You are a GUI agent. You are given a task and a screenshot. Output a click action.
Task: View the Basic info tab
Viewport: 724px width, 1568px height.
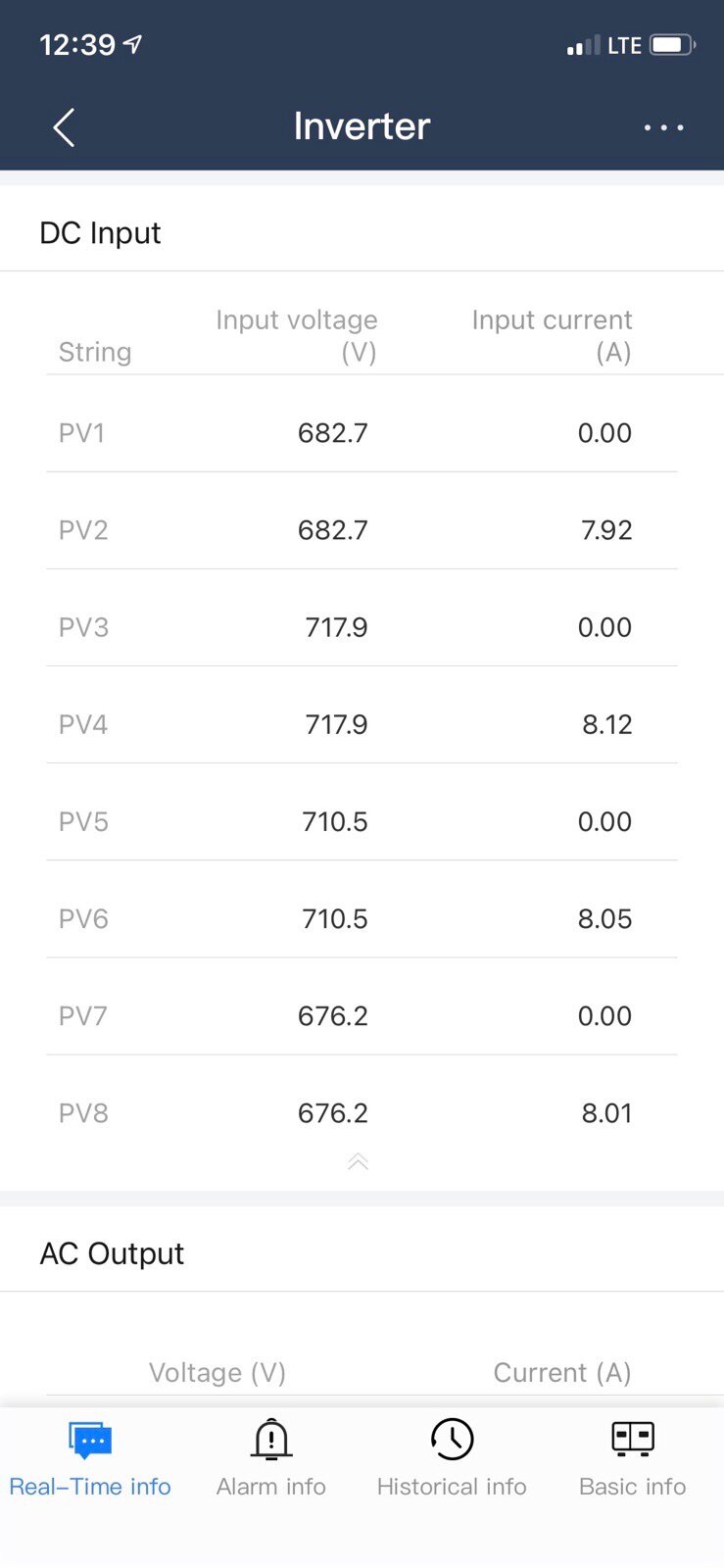633,1459
